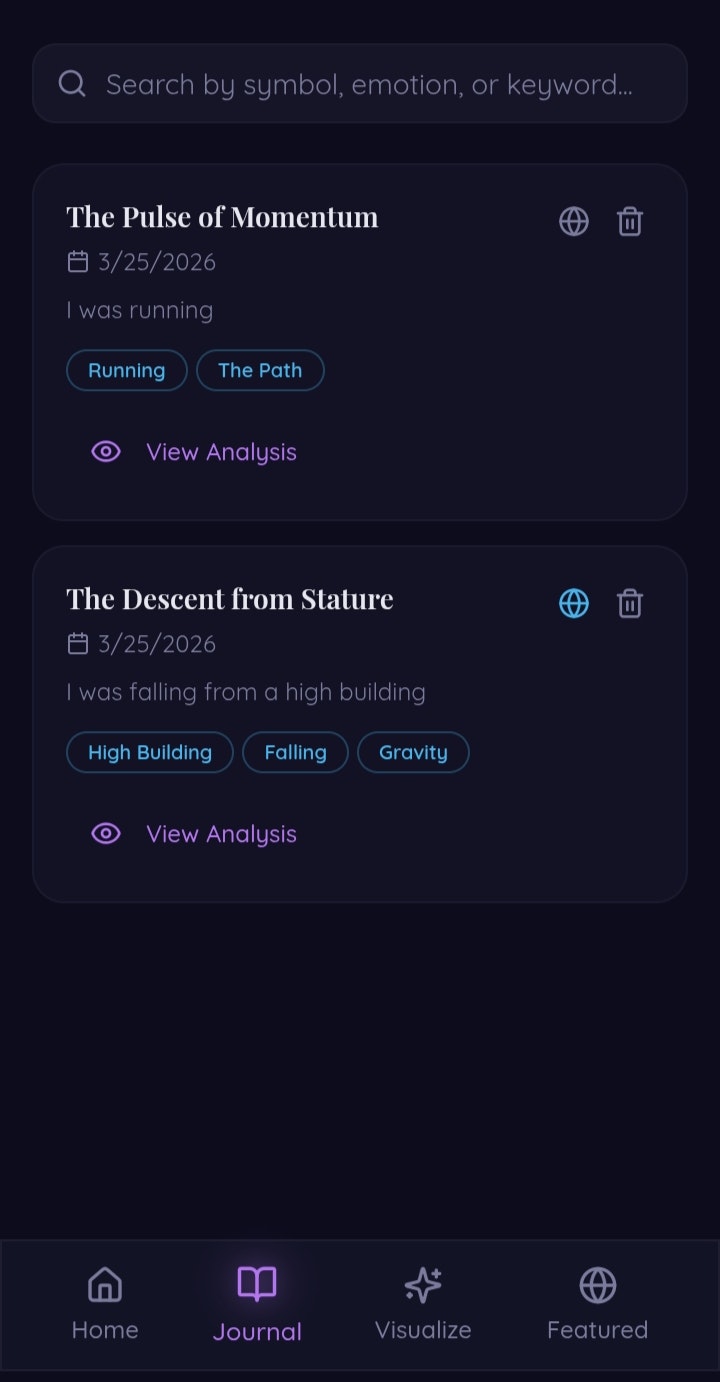
Task: Click the calendar icon next to The Descent date
Action: (x=78, y=644)
